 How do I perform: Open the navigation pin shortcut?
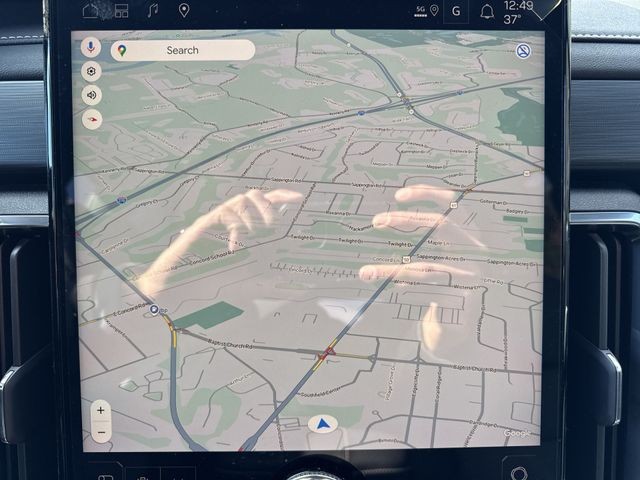click(x=184, y=10)
